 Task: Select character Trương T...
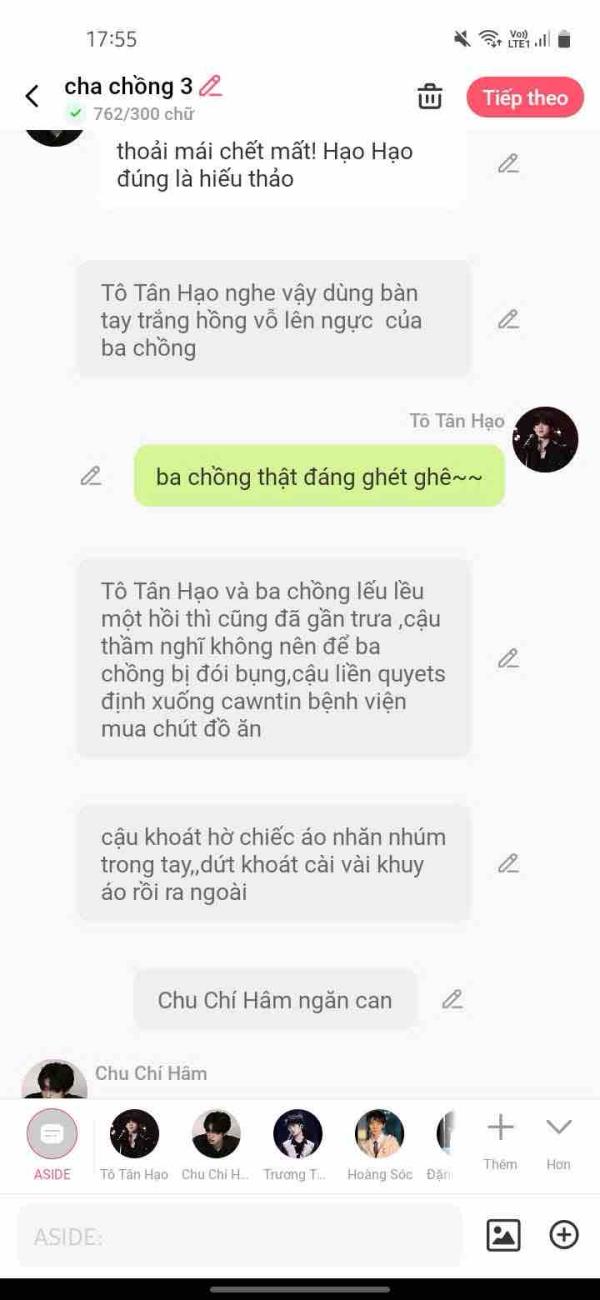pos(297,1134)
